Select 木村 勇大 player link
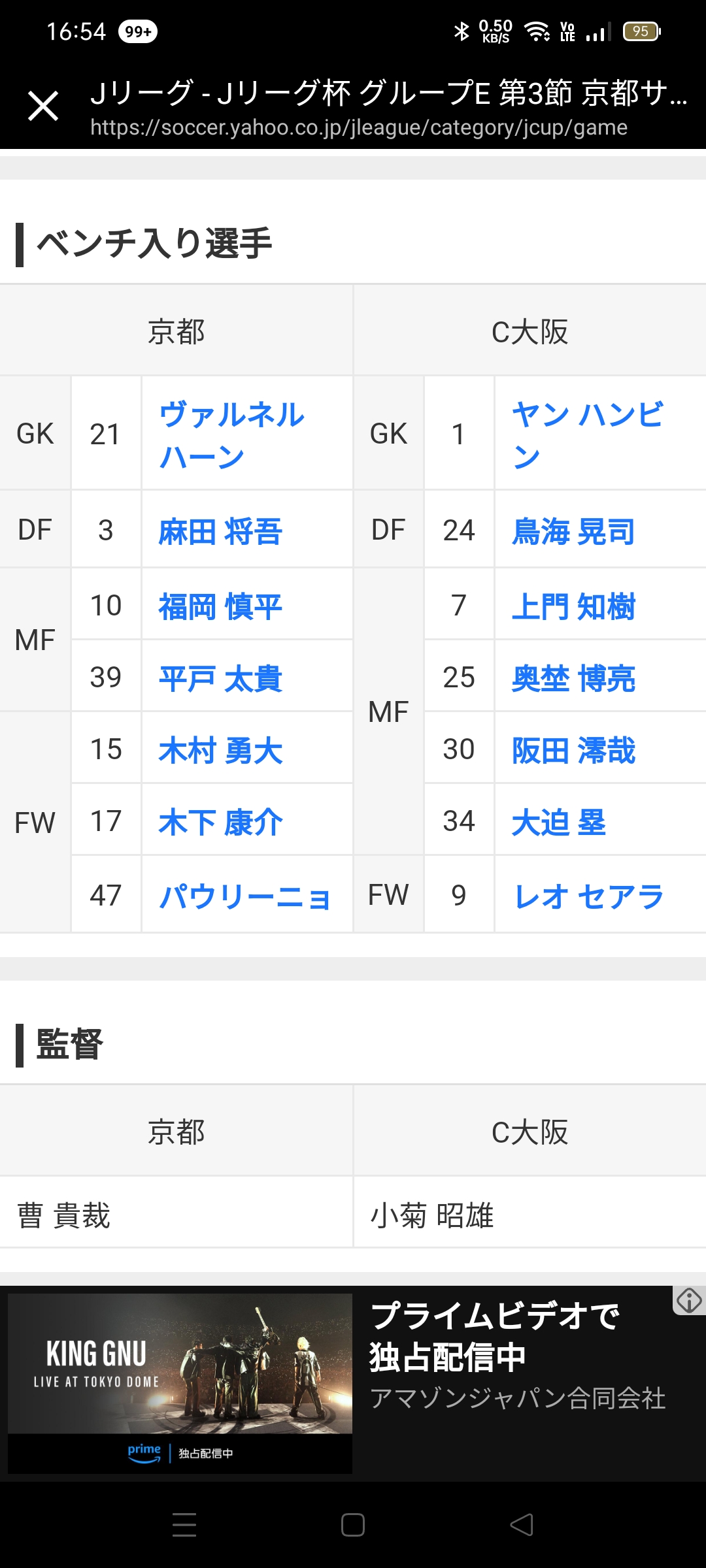Screen dimensions: 706x1568 (x=220, y=750)
